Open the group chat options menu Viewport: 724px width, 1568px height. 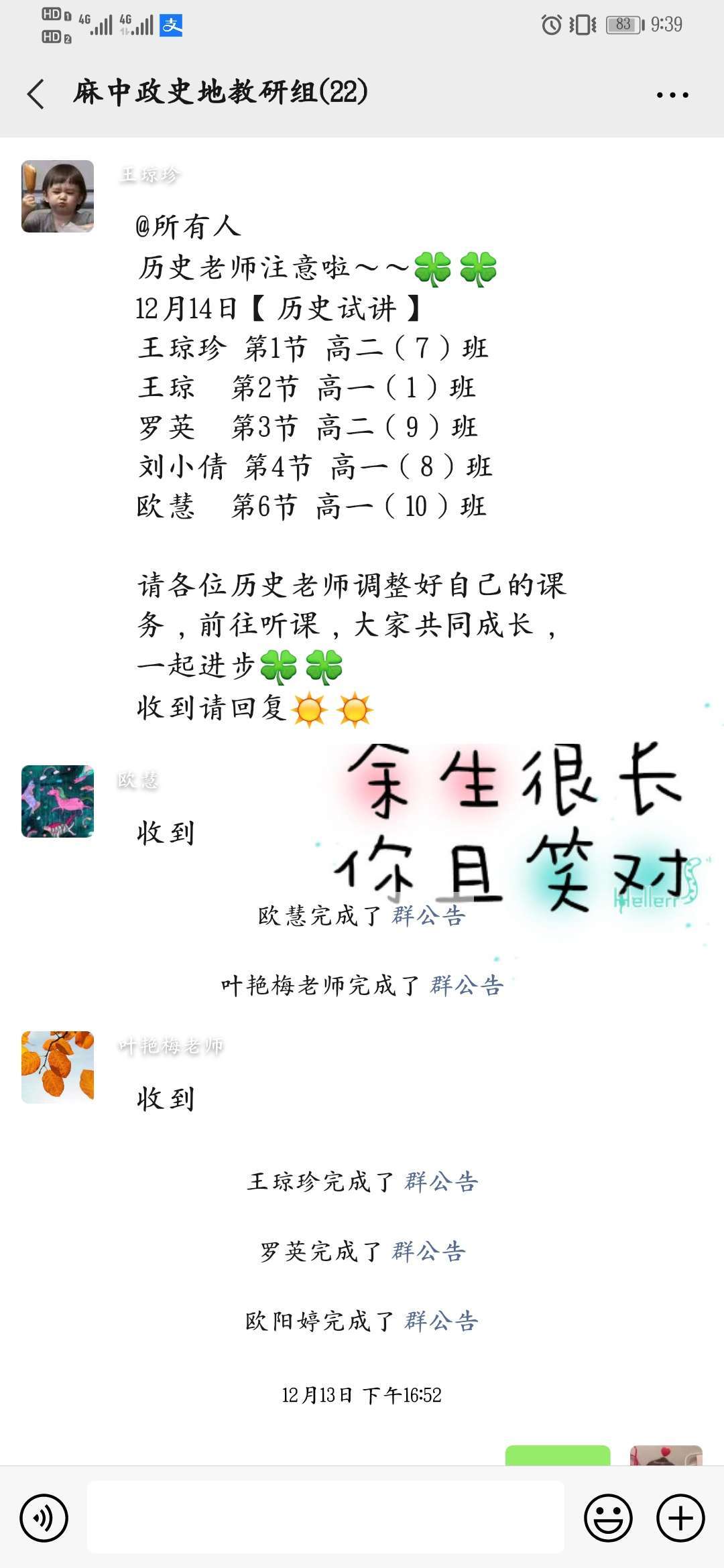(672, 94)
